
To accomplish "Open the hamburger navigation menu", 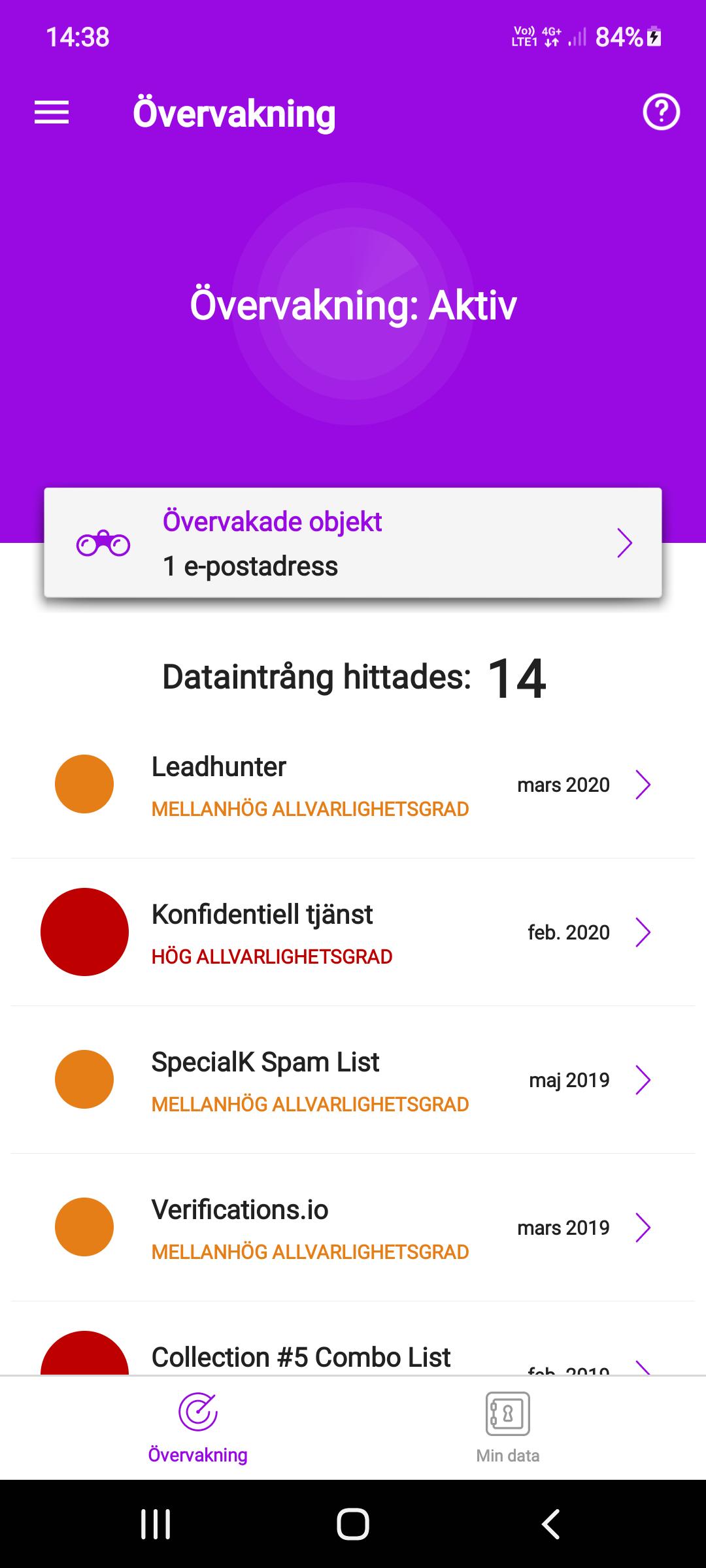I will [x=52, y=112].
